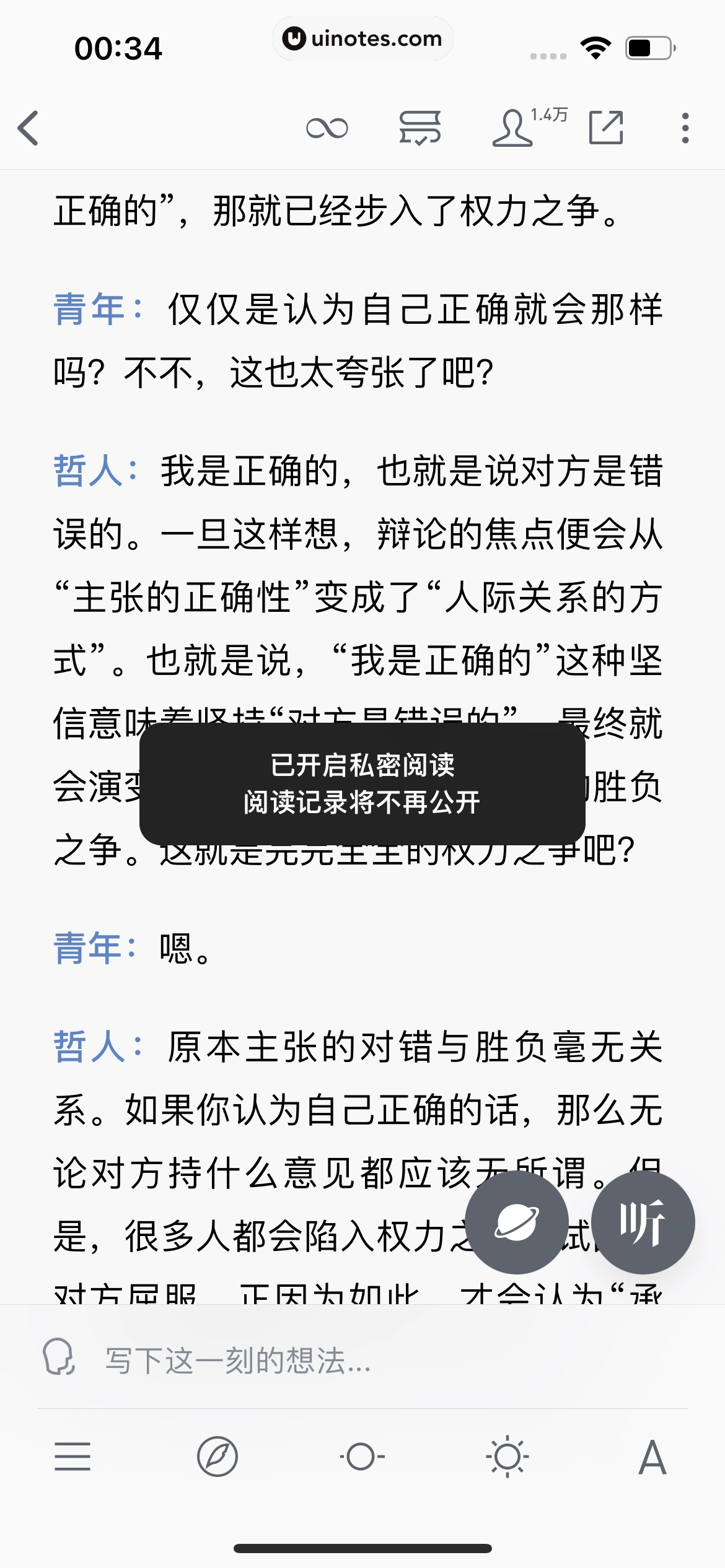Open the share icon in top bar
This screenshot has height=1568, width=725.
pos(605,128)
